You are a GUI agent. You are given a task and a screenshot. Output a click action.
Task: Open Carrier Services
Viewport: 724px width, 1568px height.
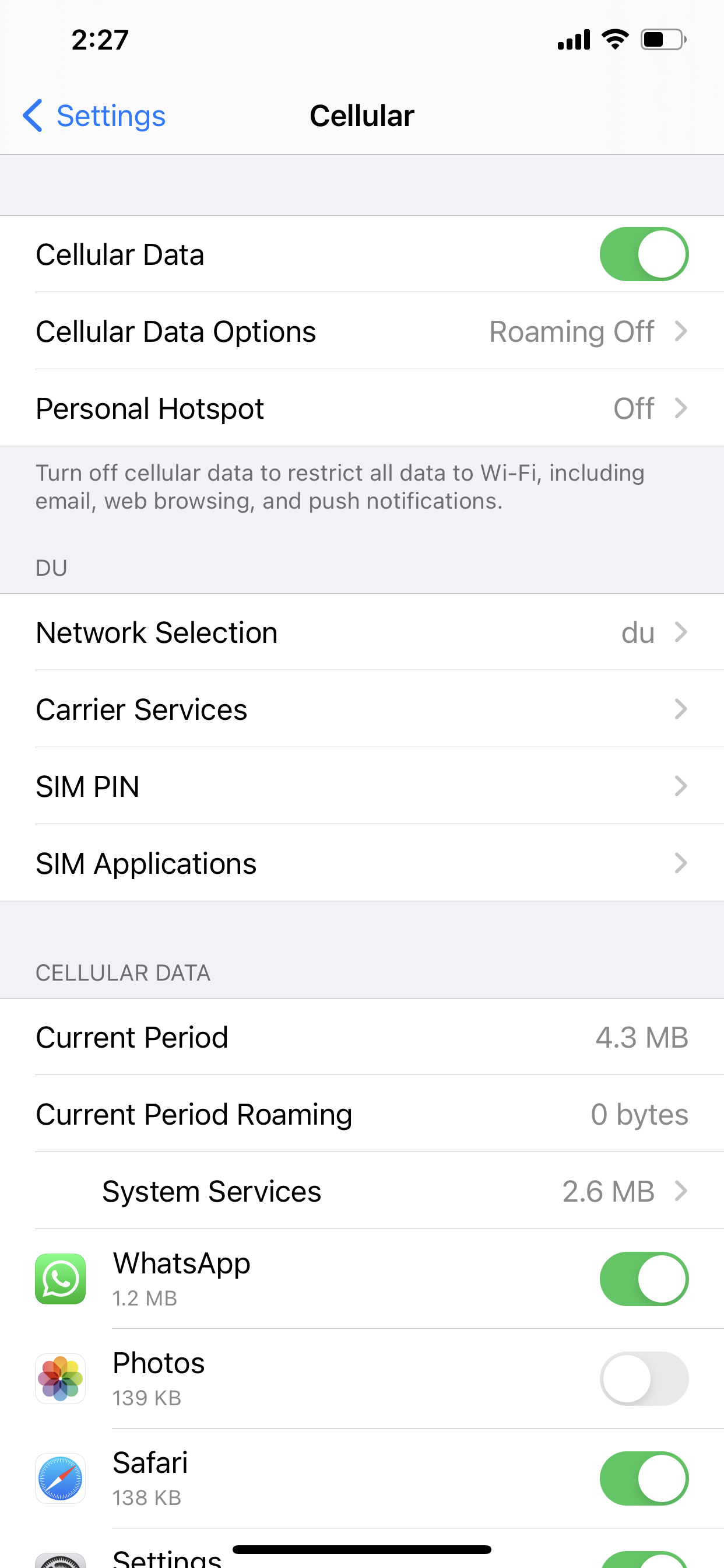point(361,709)
